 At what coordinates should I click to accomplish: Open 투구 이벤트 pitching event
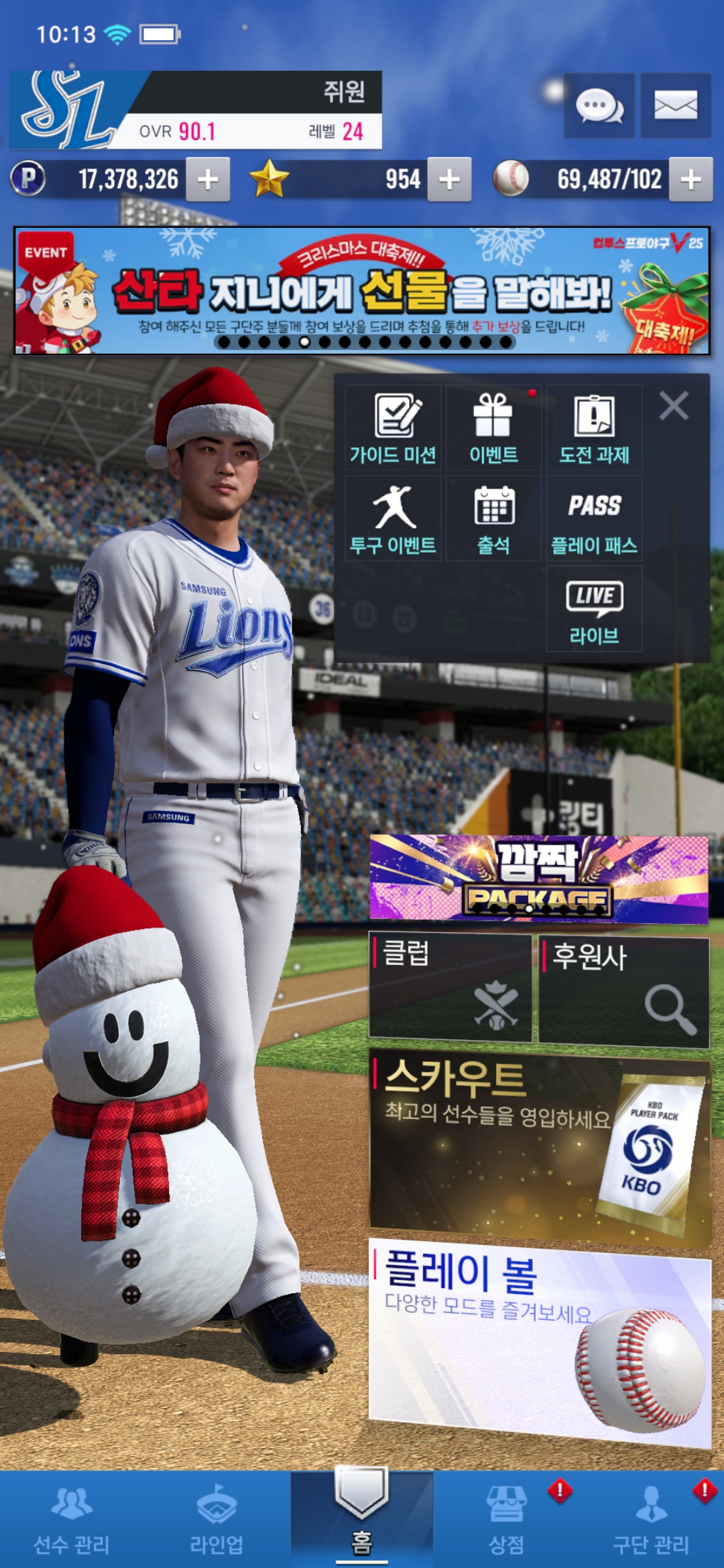[x=394, y=519]
